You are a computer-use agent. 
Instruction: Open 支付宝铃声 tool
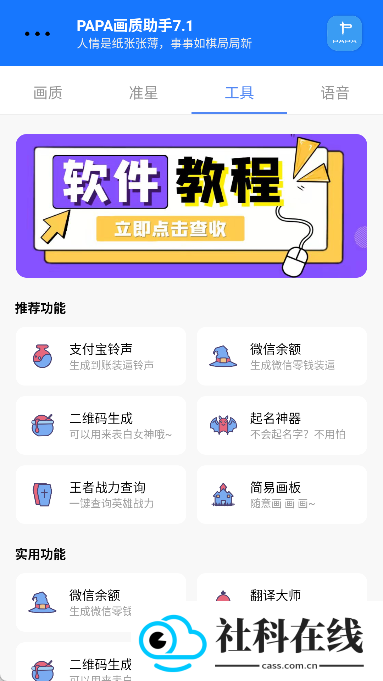coord(101,356)
